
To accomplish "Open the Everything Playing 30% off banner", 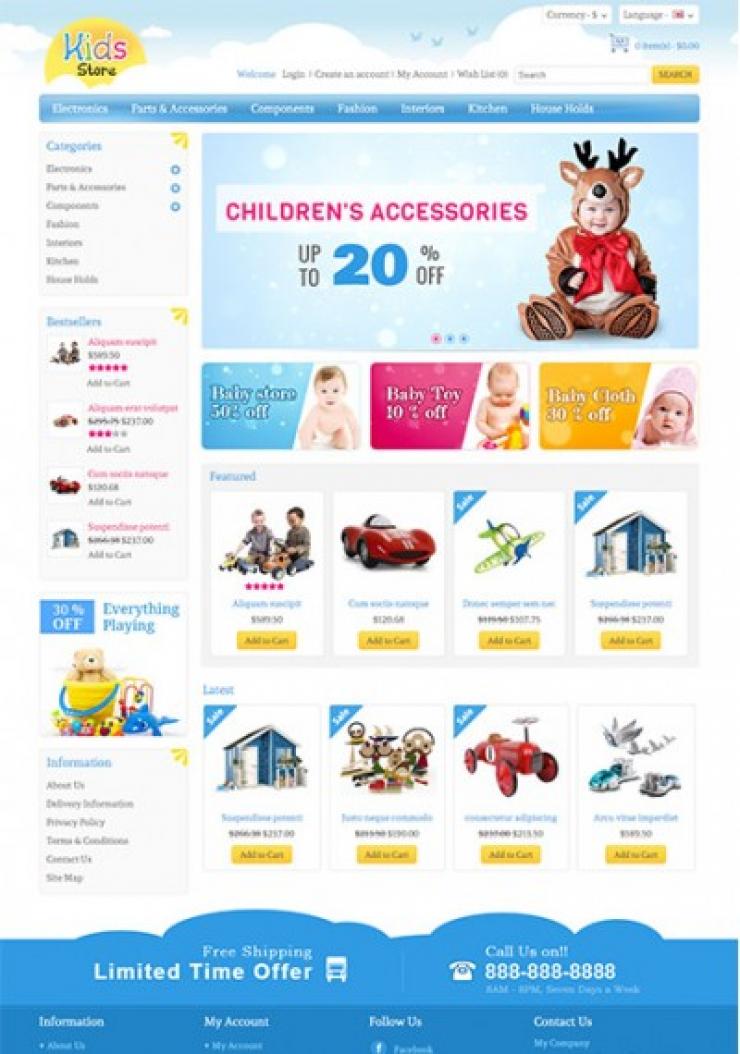I will (113, 665).
